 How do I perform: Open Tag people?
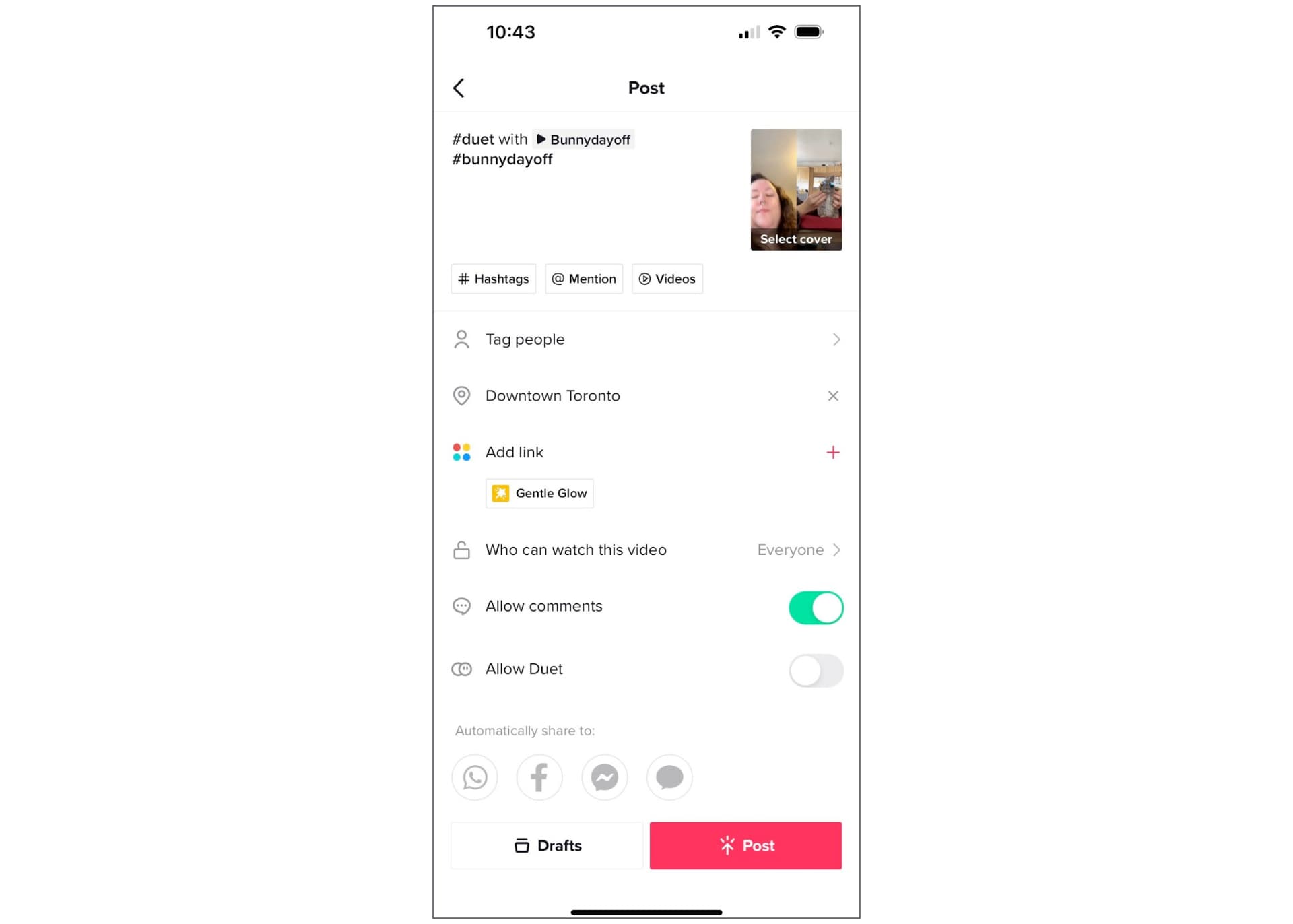pos(645,339)
